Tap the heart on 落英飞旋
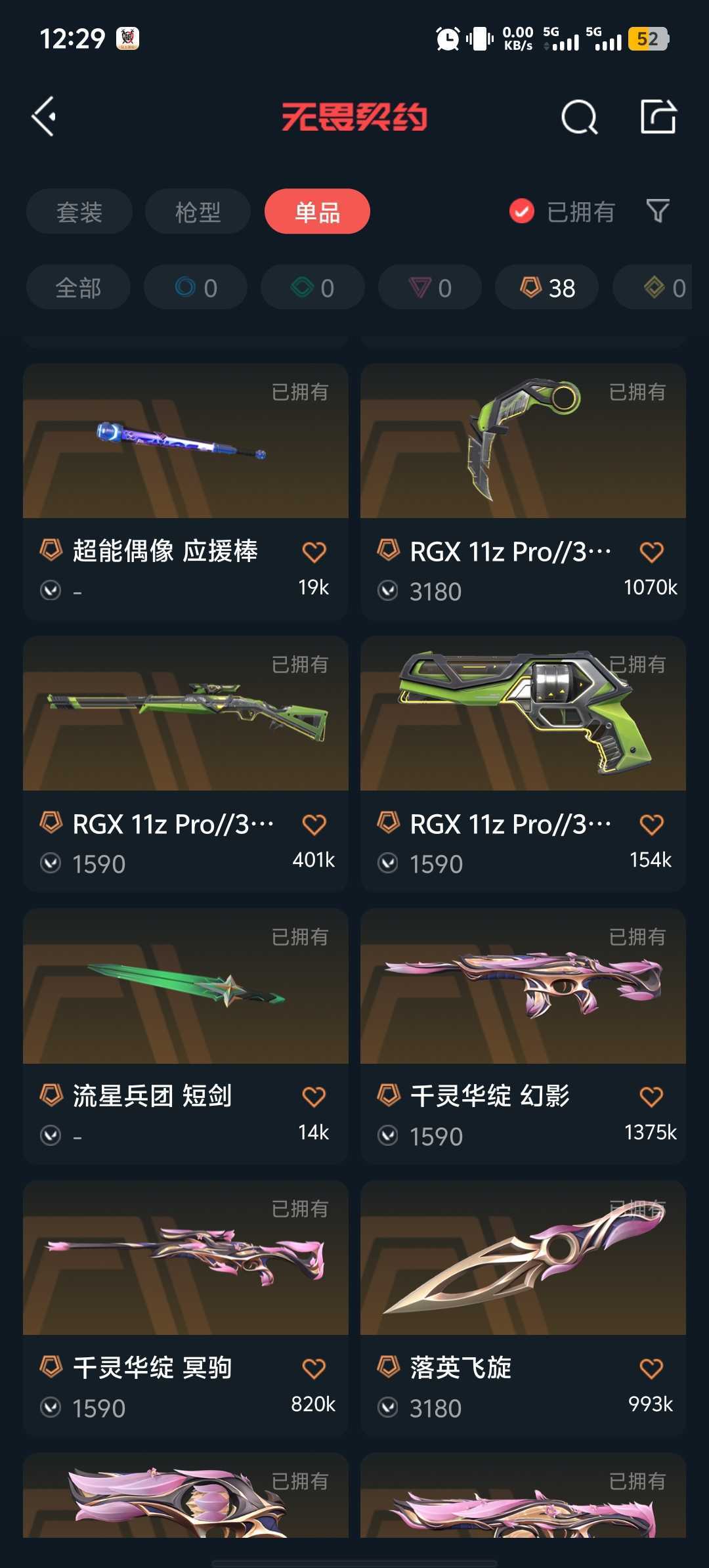709x1568 pixels. coord(651,1368)
